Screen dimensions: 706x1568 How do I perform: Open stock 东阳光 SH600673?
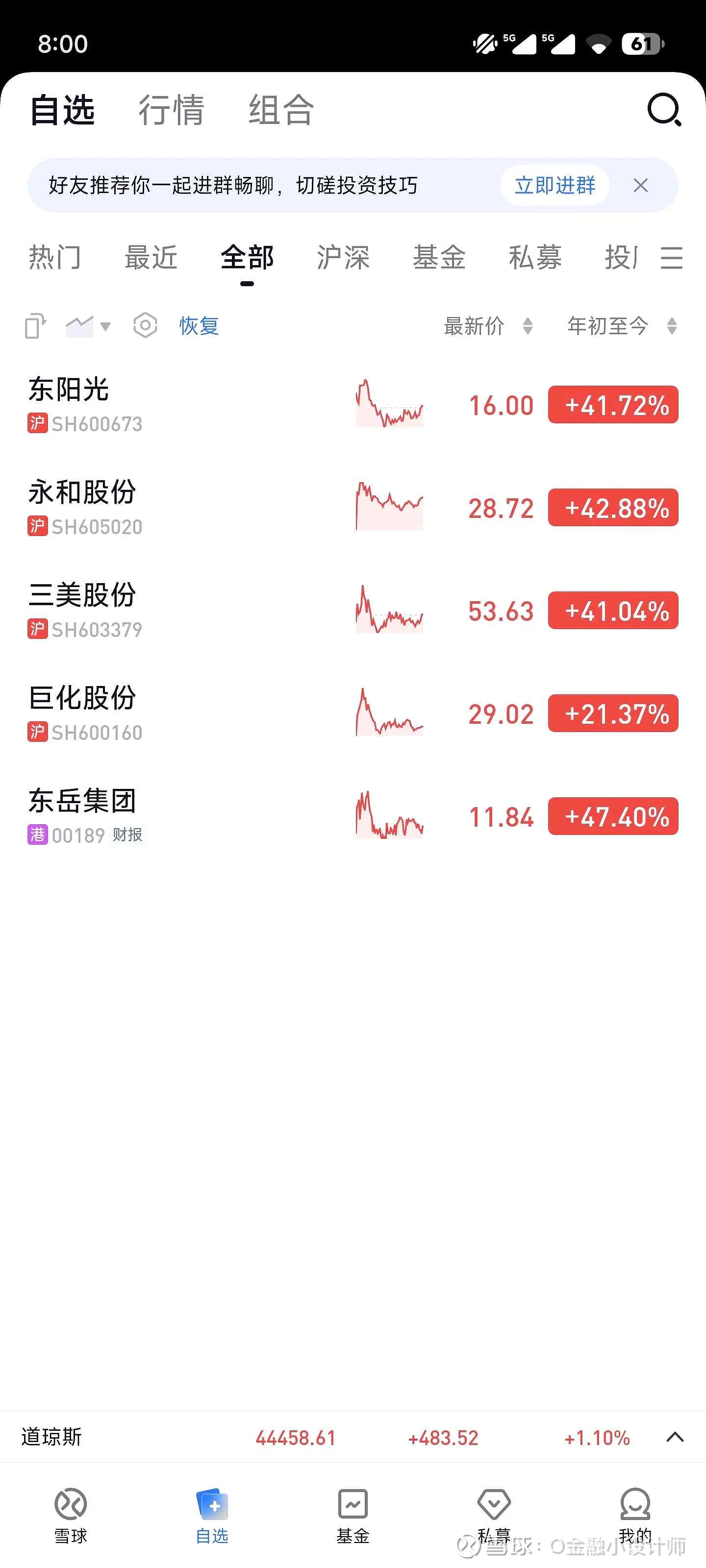pos(353,405)
